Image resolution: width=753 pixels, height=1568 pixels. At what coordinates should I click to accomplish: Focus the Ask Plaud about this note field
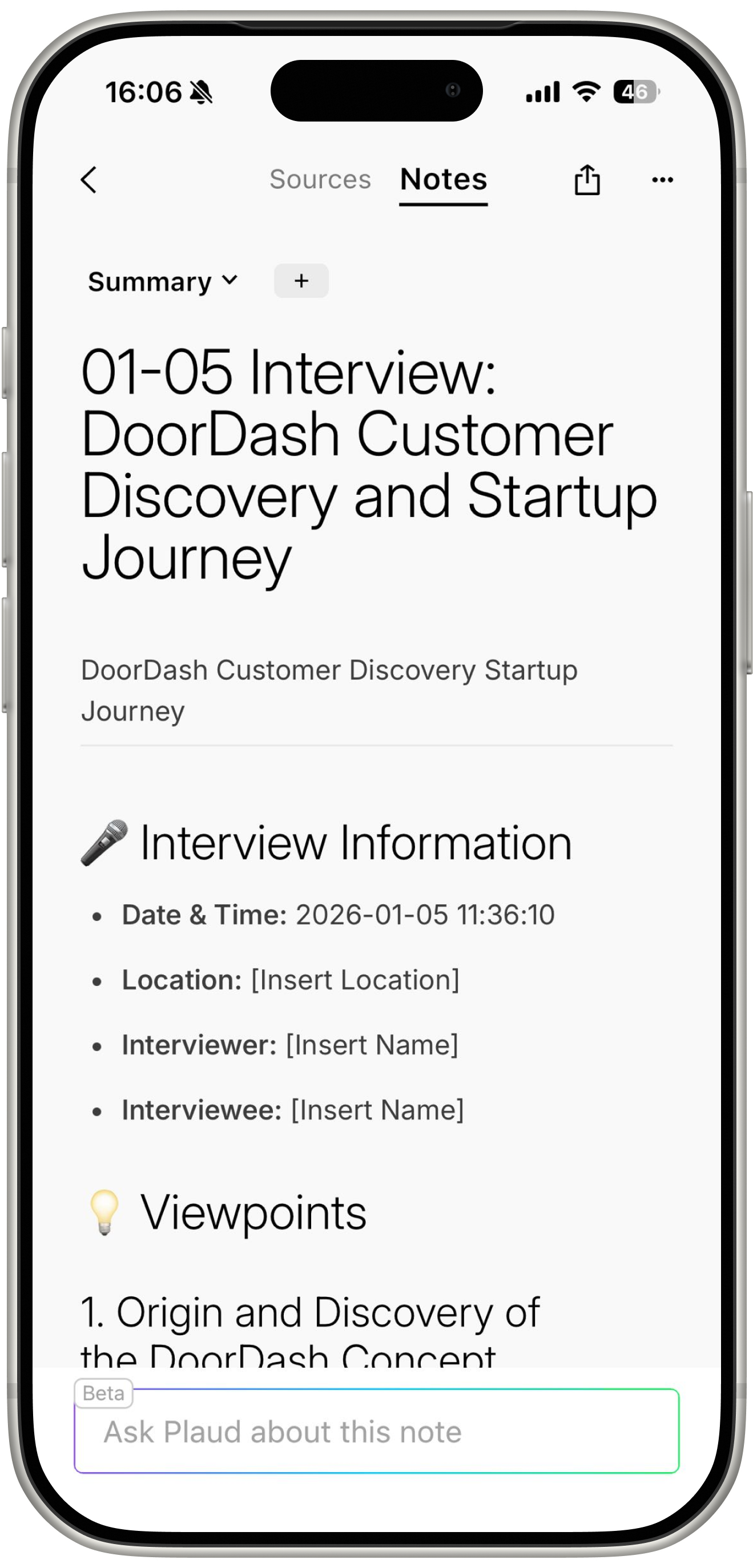click(x=377, y=1432)
